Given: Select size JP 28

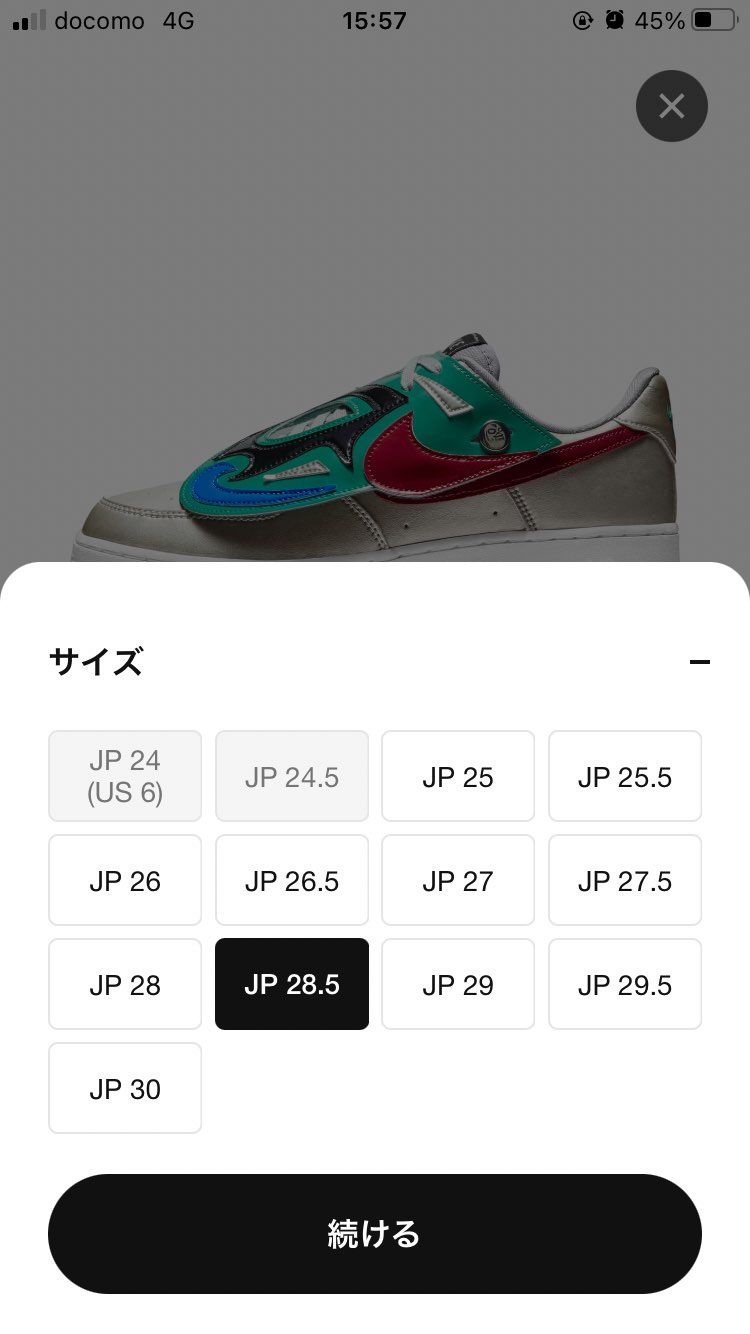Looking at the screenshot, I should click(x=124, y=984).
